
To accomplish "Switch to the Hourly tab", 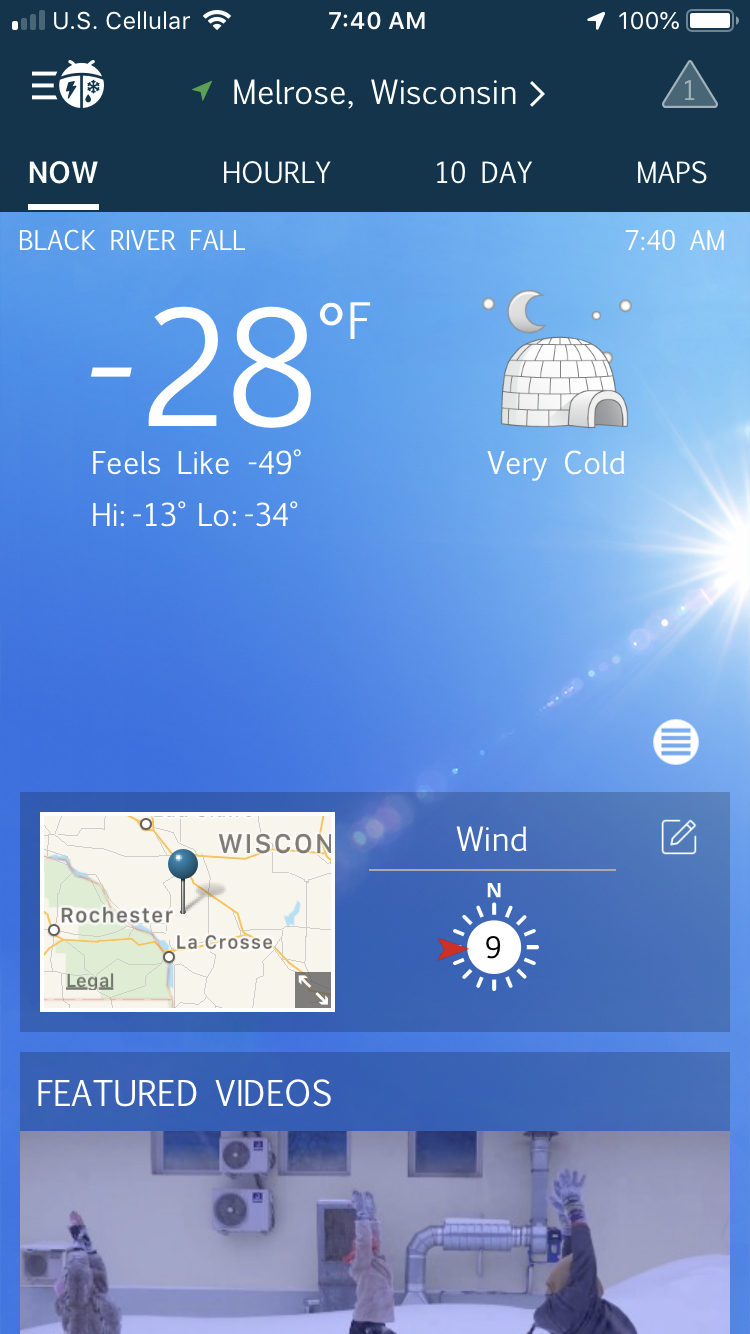I will pos(276,173).
